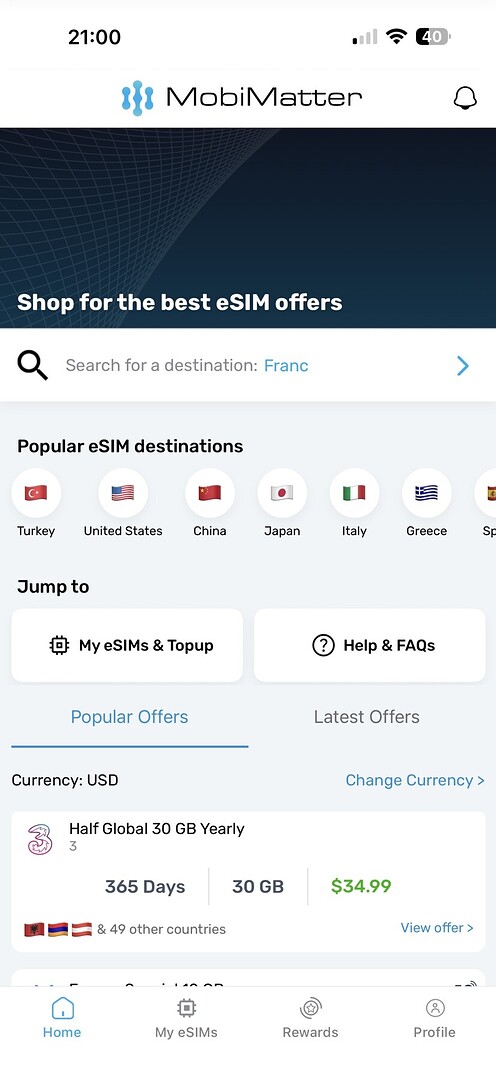Screen dimensions: 496x1080
Task: Open the notifications bell
Action: [x=465, y=98]
